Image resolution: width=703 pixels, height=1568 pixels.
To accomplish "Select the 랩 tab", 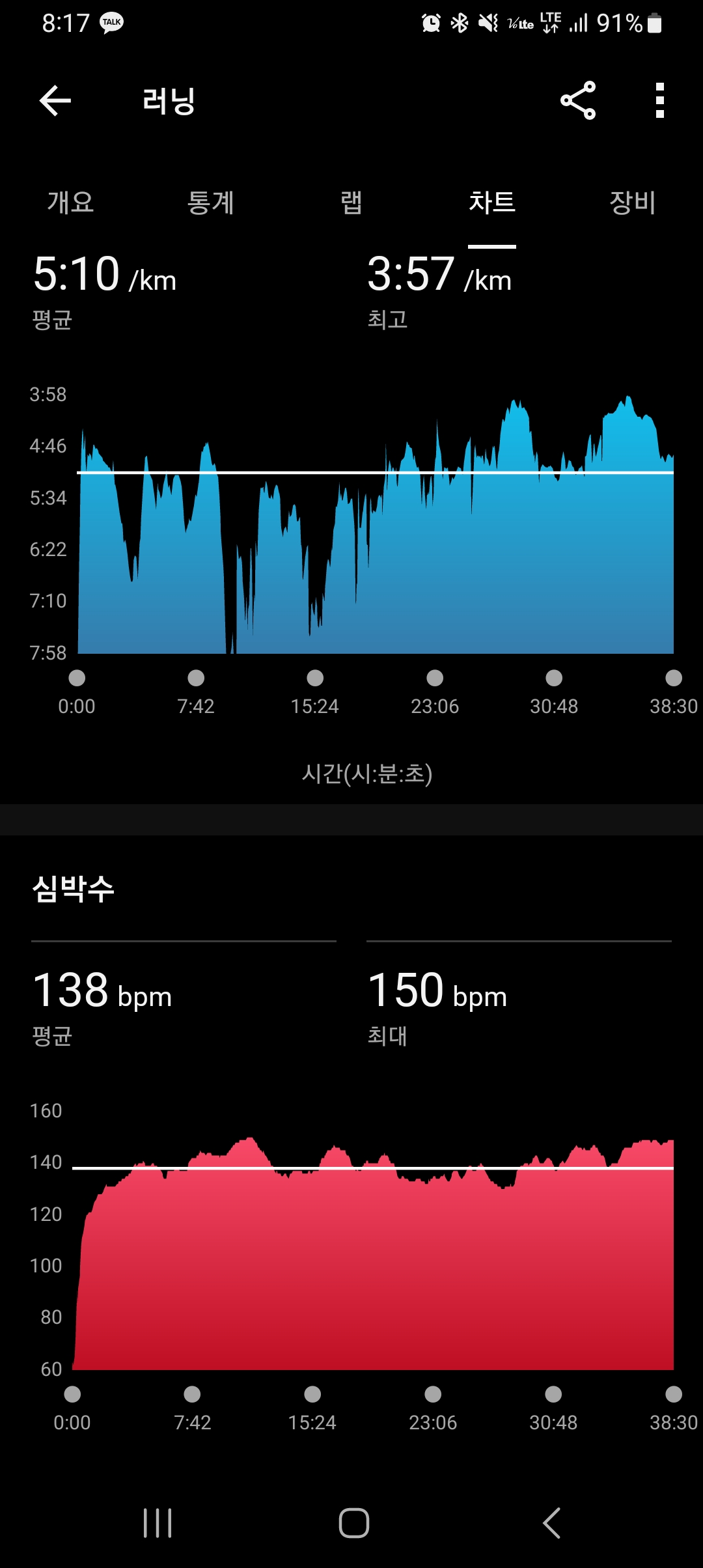I will pyautogui.click(x=351, y=202).
